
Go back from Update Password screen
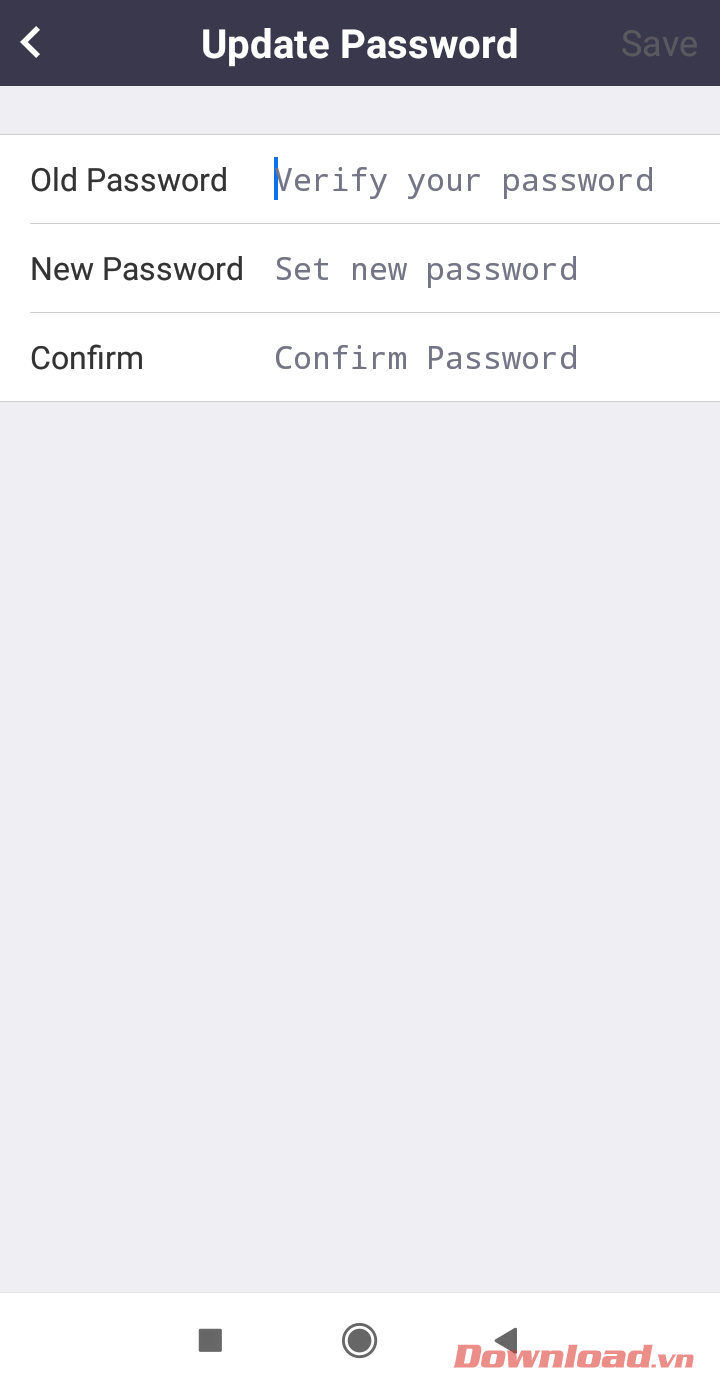tap(32, 43)
